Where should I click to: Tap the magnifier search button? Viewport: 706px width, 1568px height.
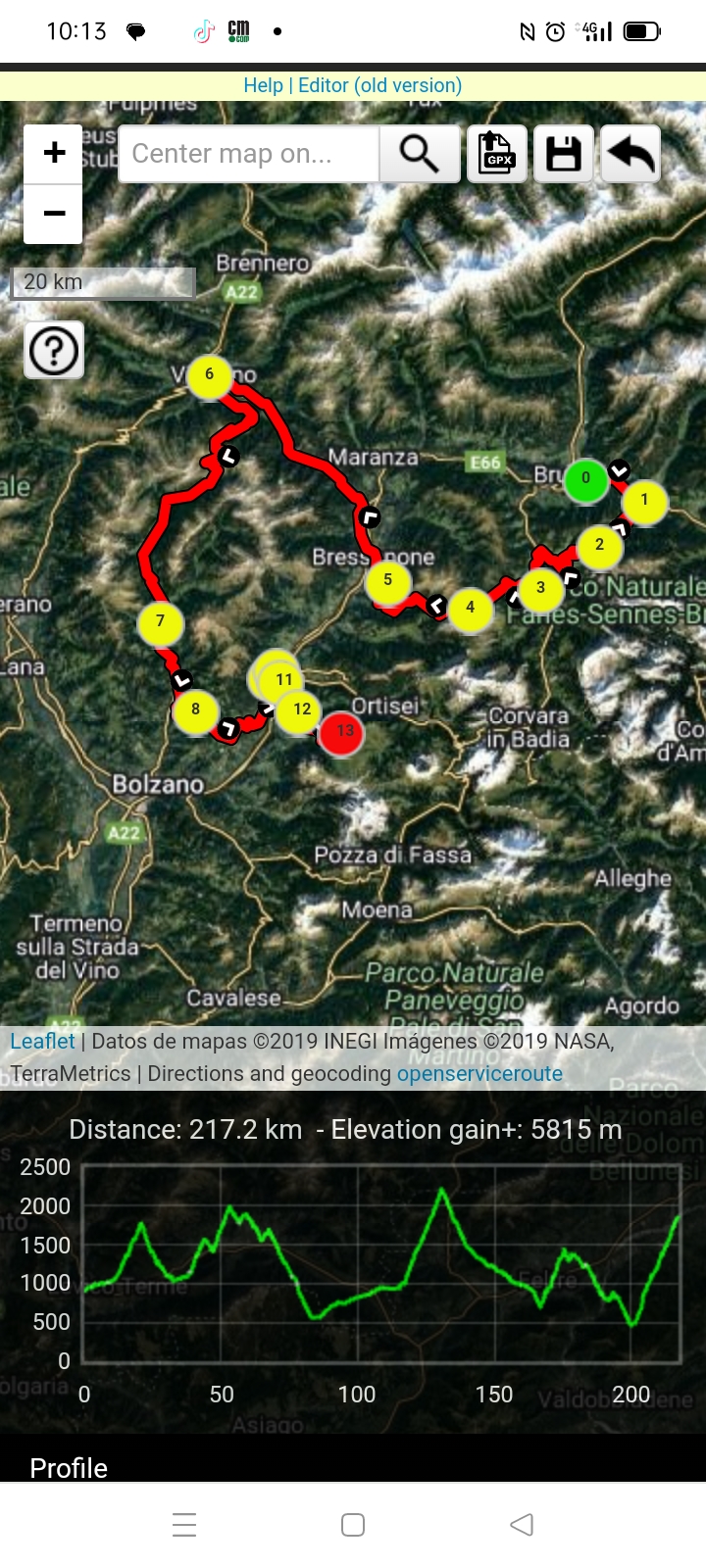click(x=420, y=154)
